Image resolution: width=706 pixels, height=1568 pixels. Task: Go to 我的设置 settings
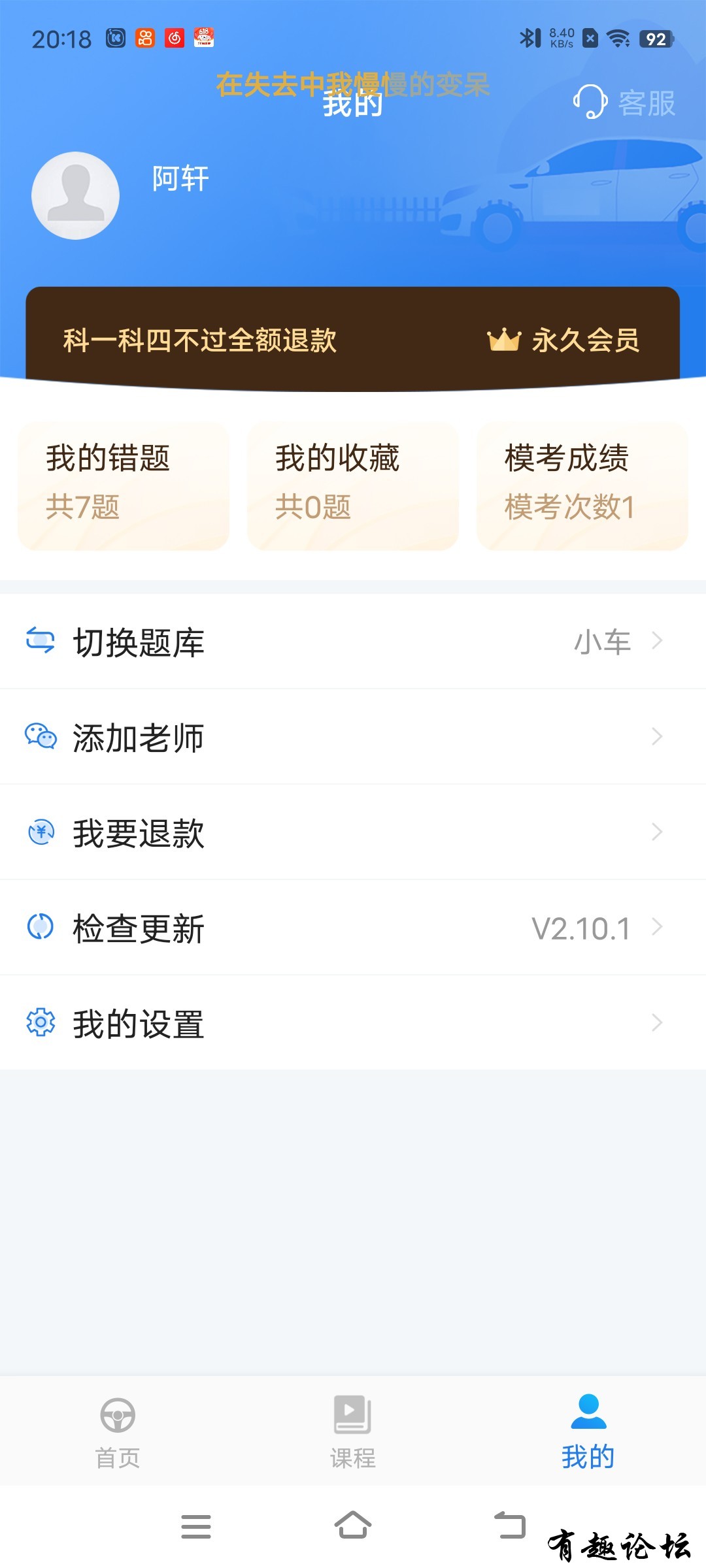pyautogui.click(x=353, y=1023)
